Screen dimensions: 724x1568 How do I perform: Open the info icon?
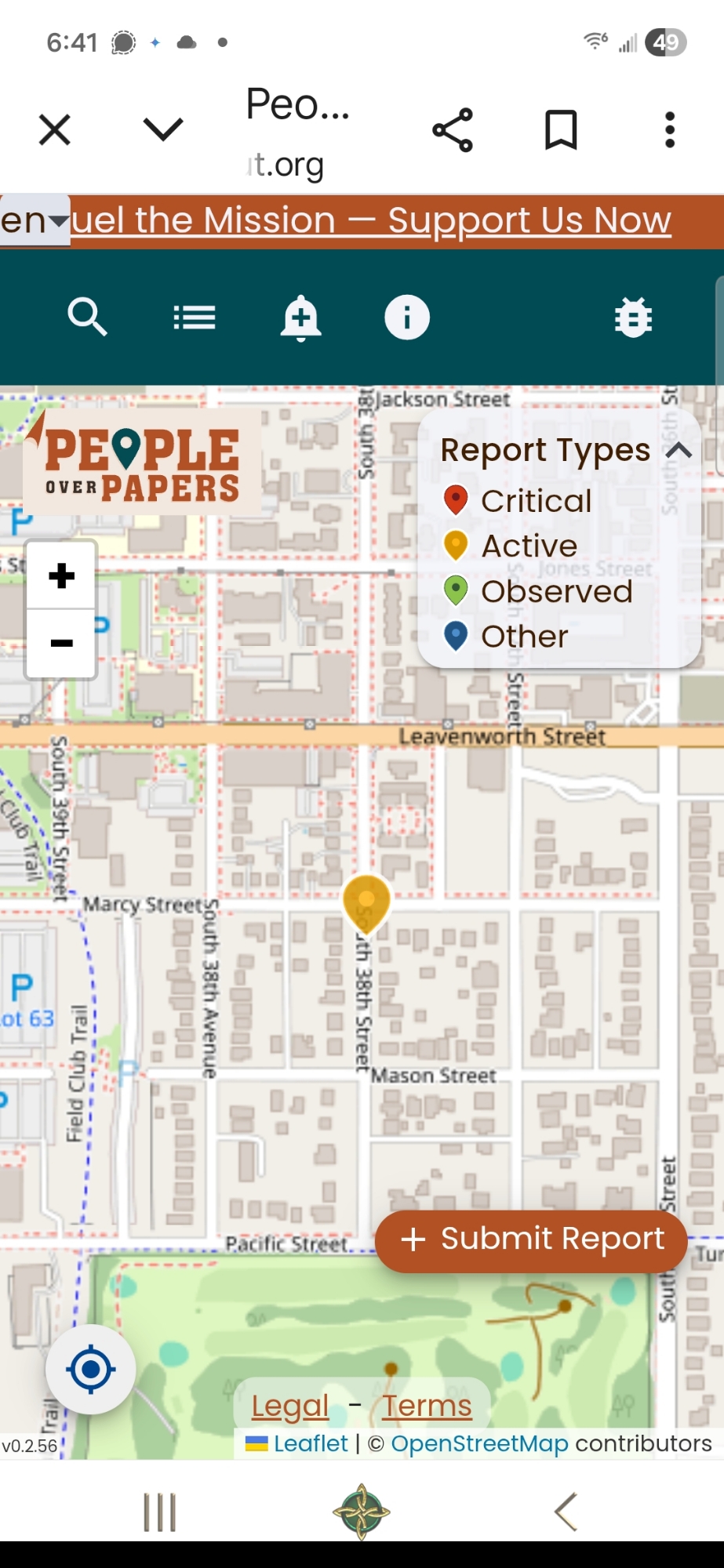pos(407,318)
